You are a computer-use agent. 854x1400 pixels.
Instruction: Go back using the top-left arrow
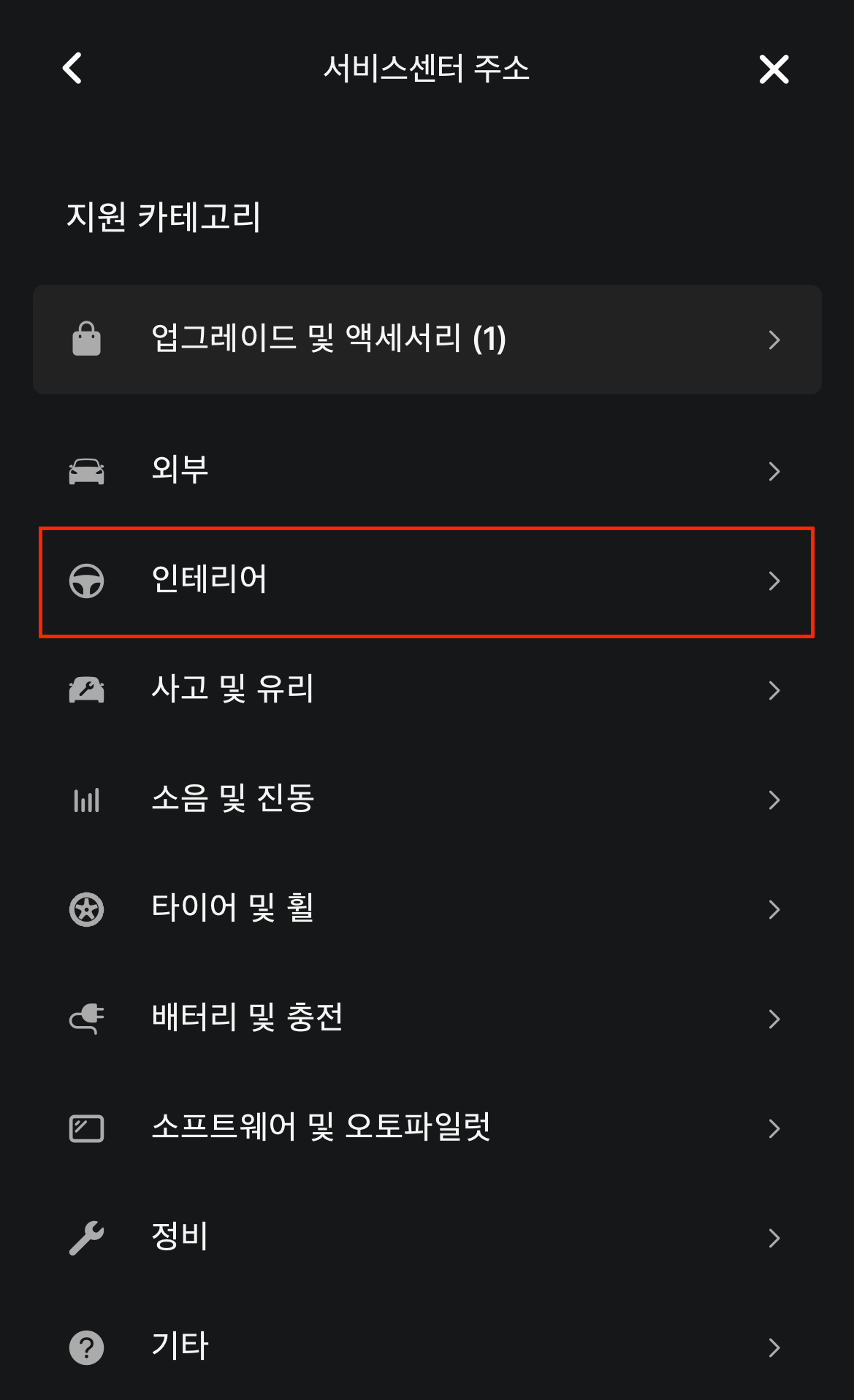pos(72,69)
